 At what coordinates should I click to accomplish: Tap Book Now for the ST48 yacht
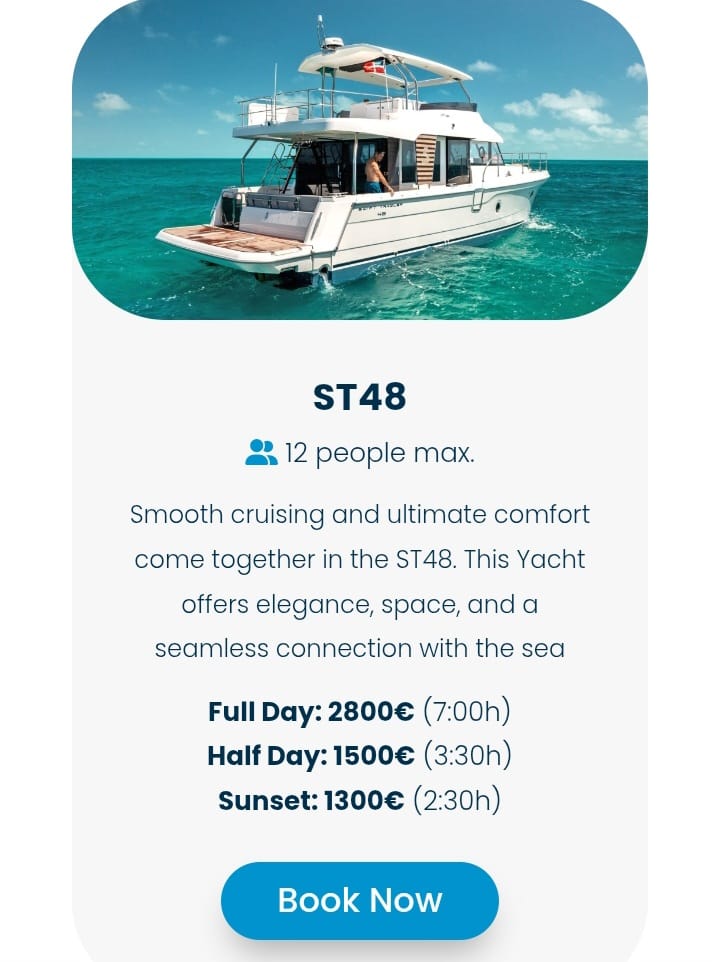click(359, 900)
